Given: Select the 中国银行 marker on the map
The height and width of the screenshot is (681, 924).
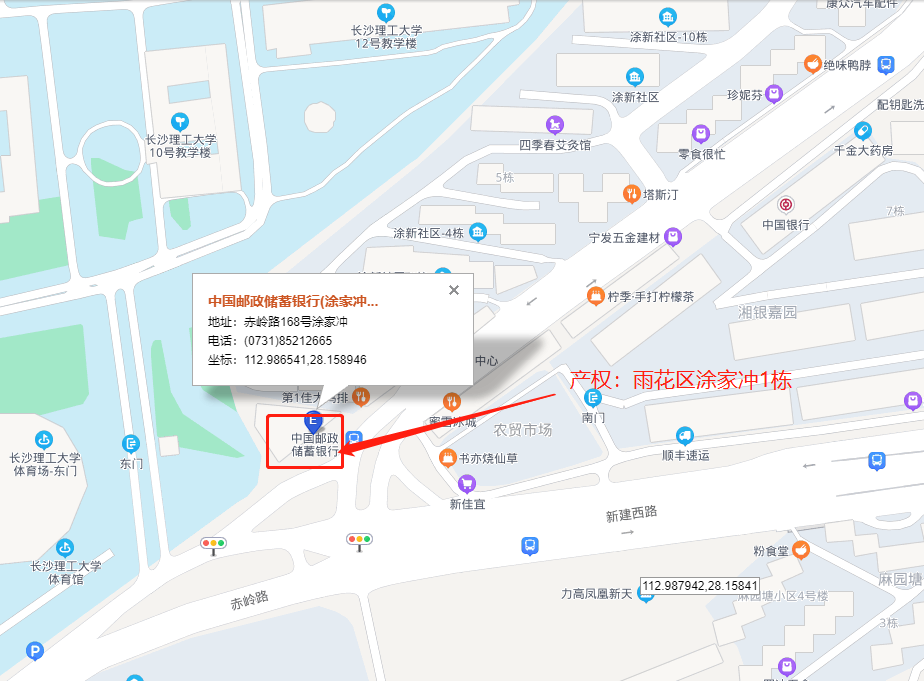Looking at the screenshot, I should [x=786, y=204].
